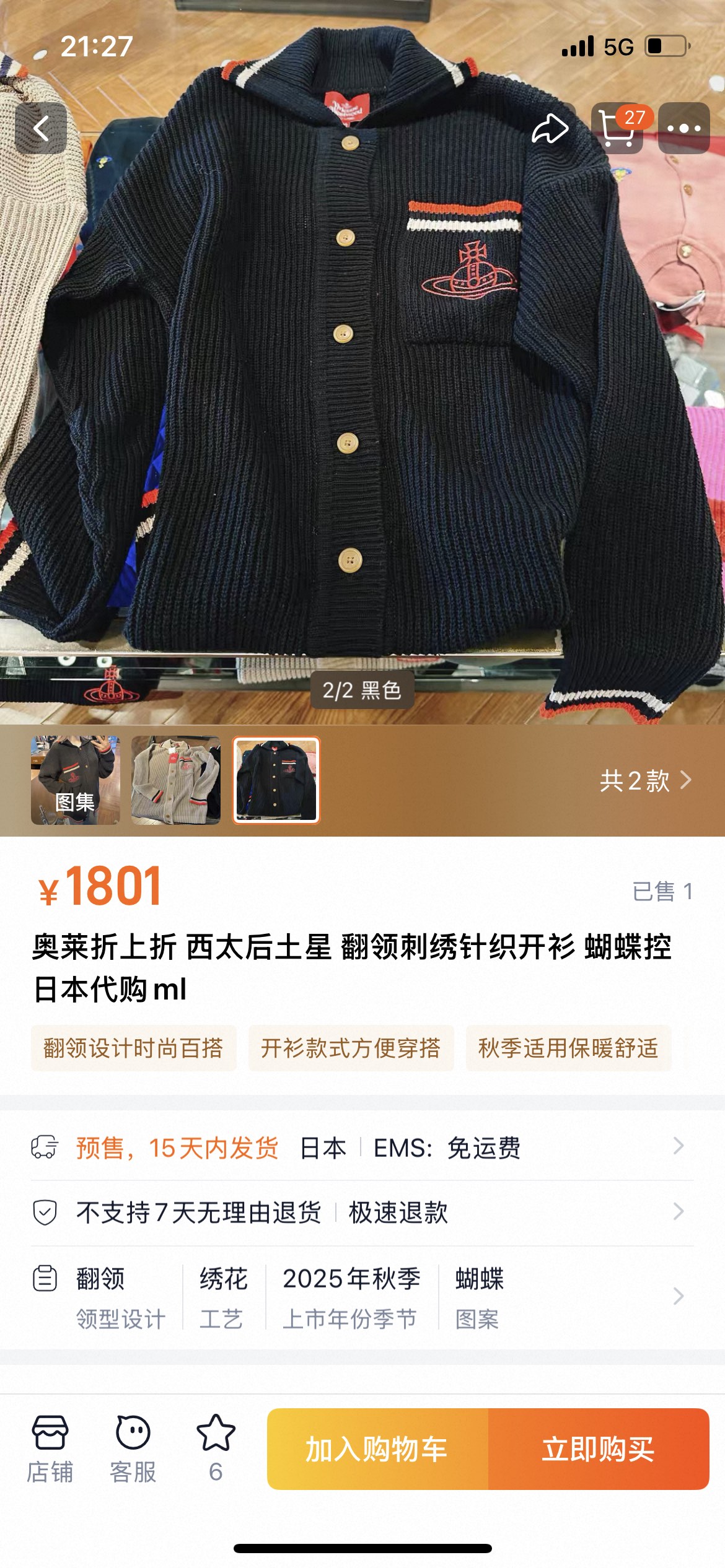Open the shopping cart with 27 items

(x=618, y=128)
